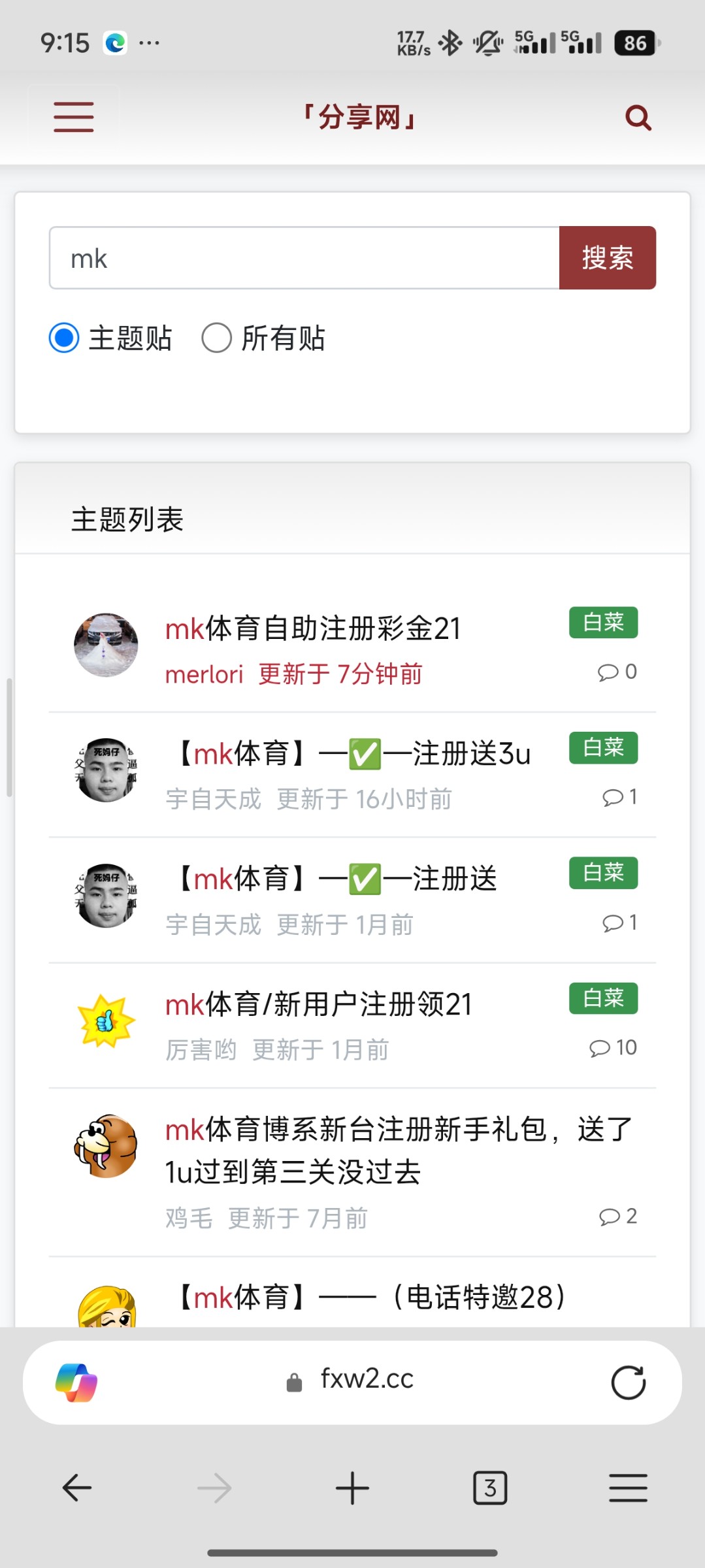The image size is (705, 1568).
Task: Tap 白菜 tag on mk体育自助注册彩金21
Action: [603, 623]
